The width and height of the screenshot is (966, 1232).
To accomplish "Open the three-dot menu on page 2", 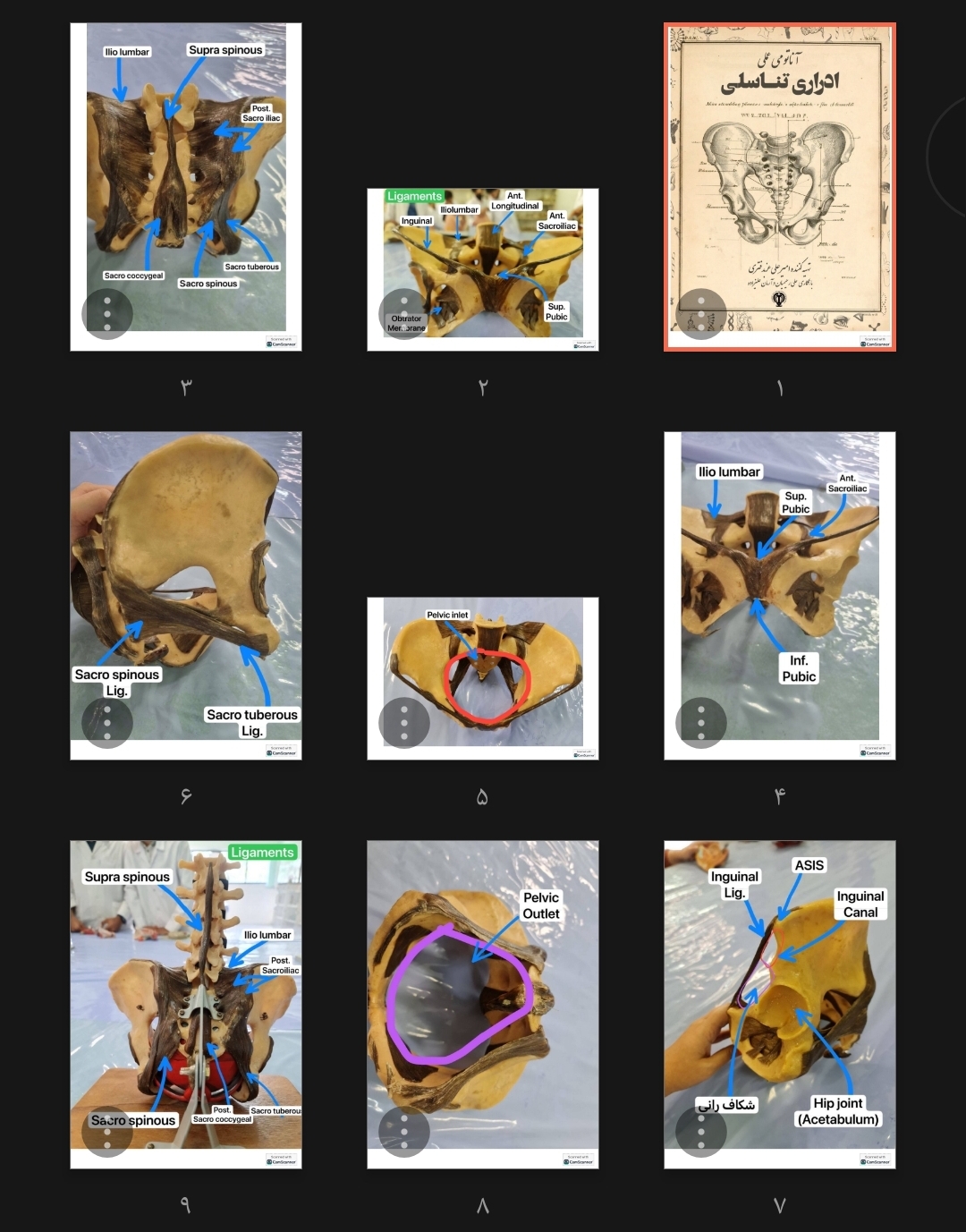I will tap(404, 314).
